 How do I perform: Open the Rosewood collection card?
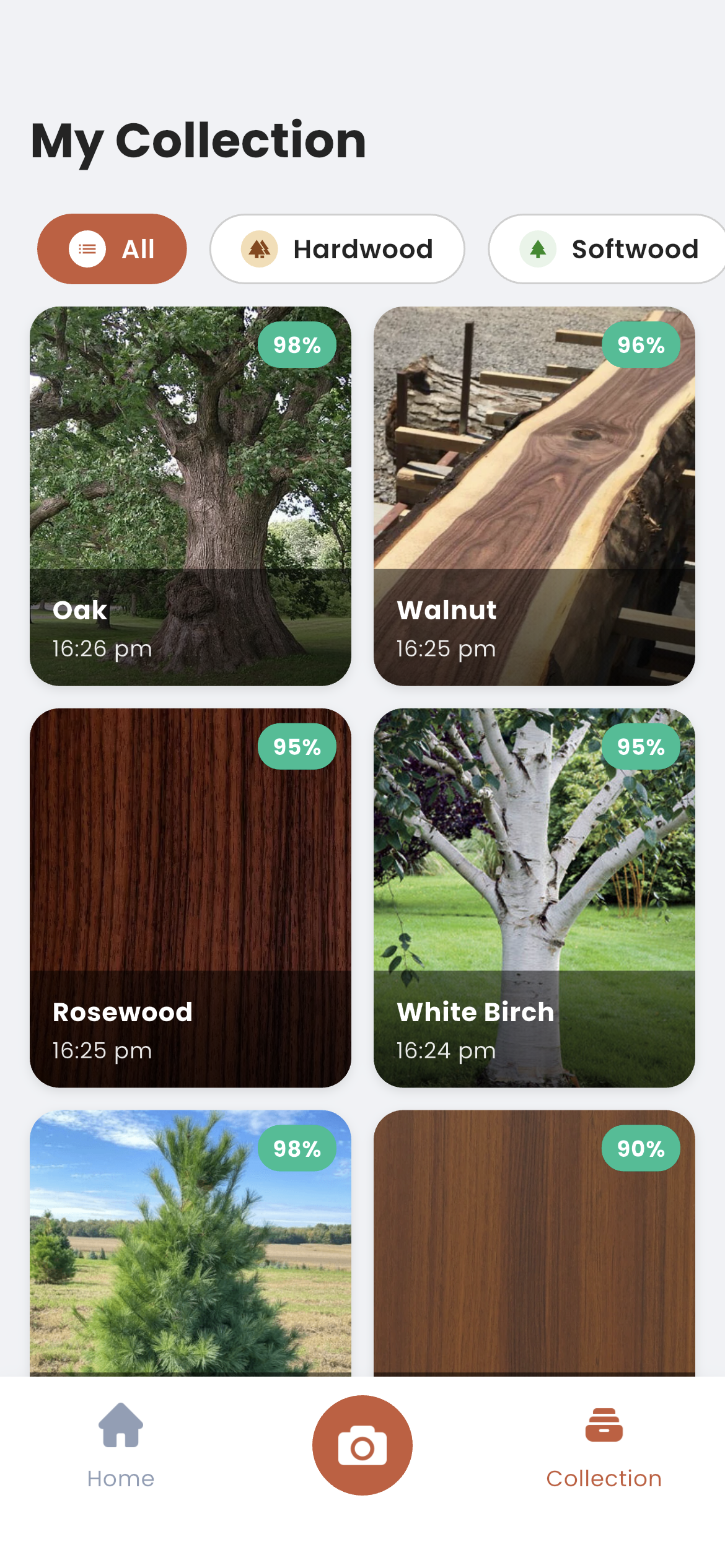[x=190, y=898]
